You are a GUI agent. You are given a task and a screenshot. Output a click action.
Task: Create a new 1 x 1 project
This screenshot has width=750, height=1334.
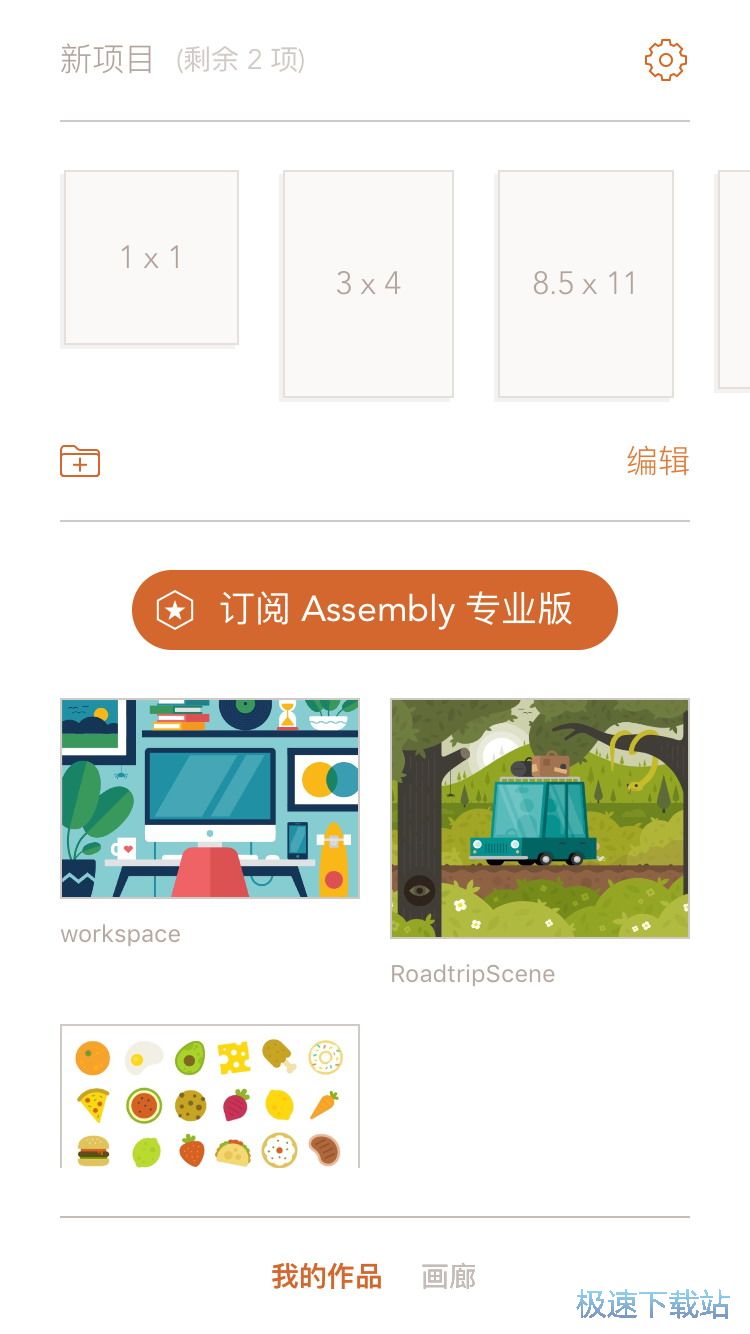point(151,258)
